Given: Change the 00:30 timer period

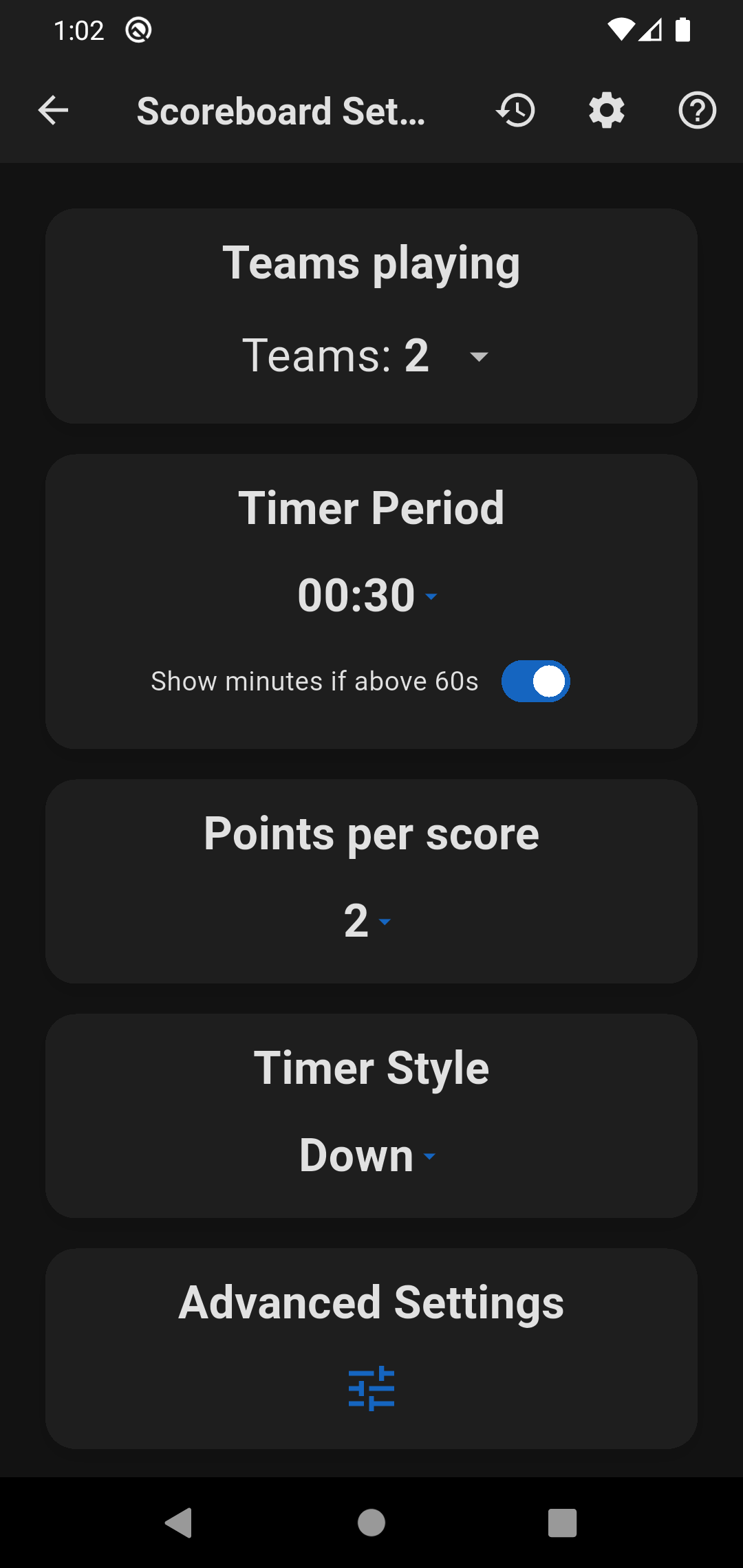Looking at the screenshot, I should pos(368,596).
